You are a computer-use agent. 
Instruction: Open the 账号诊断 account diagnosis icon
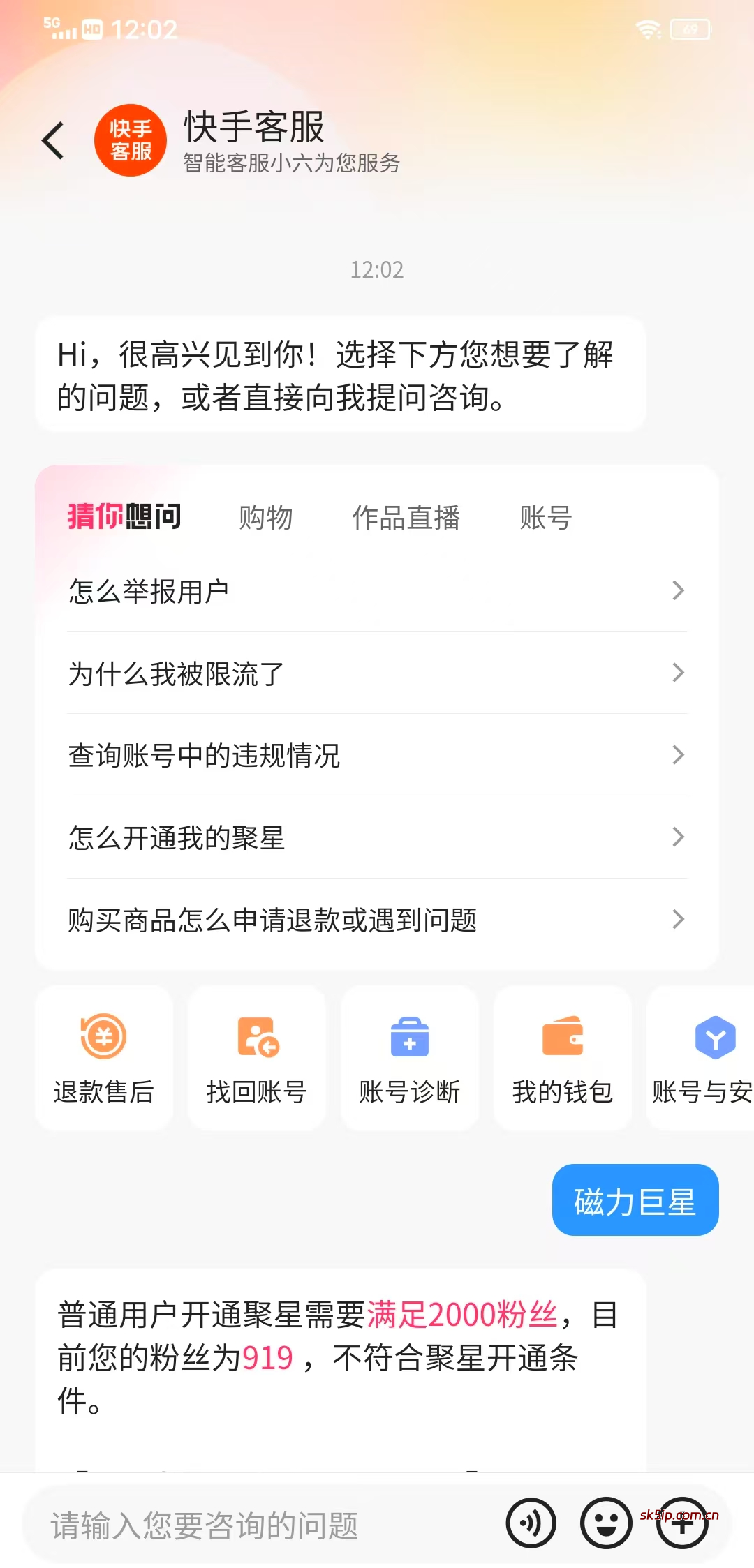[409, 1058]
